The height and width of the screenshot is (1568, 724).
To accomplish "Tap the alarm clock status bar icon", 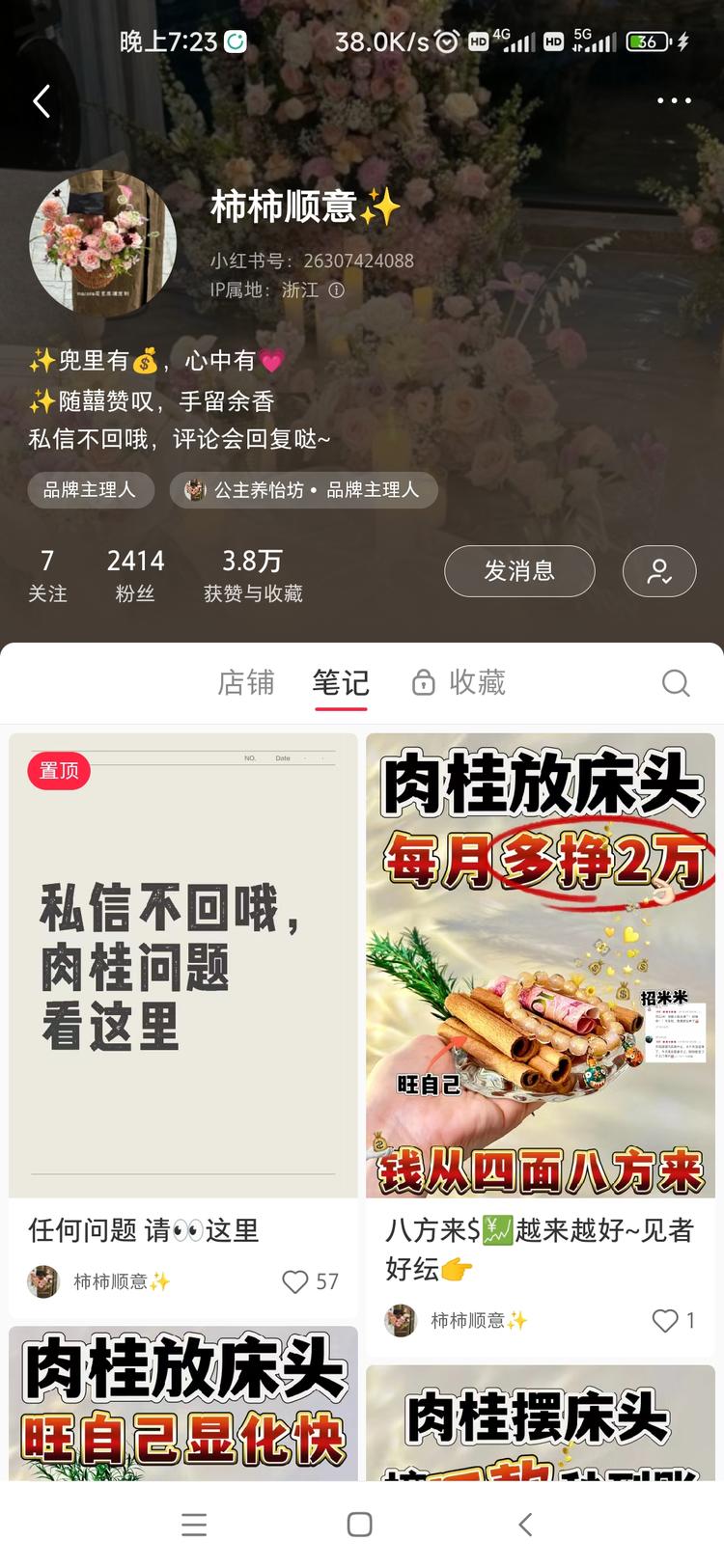I will point(445,41).
